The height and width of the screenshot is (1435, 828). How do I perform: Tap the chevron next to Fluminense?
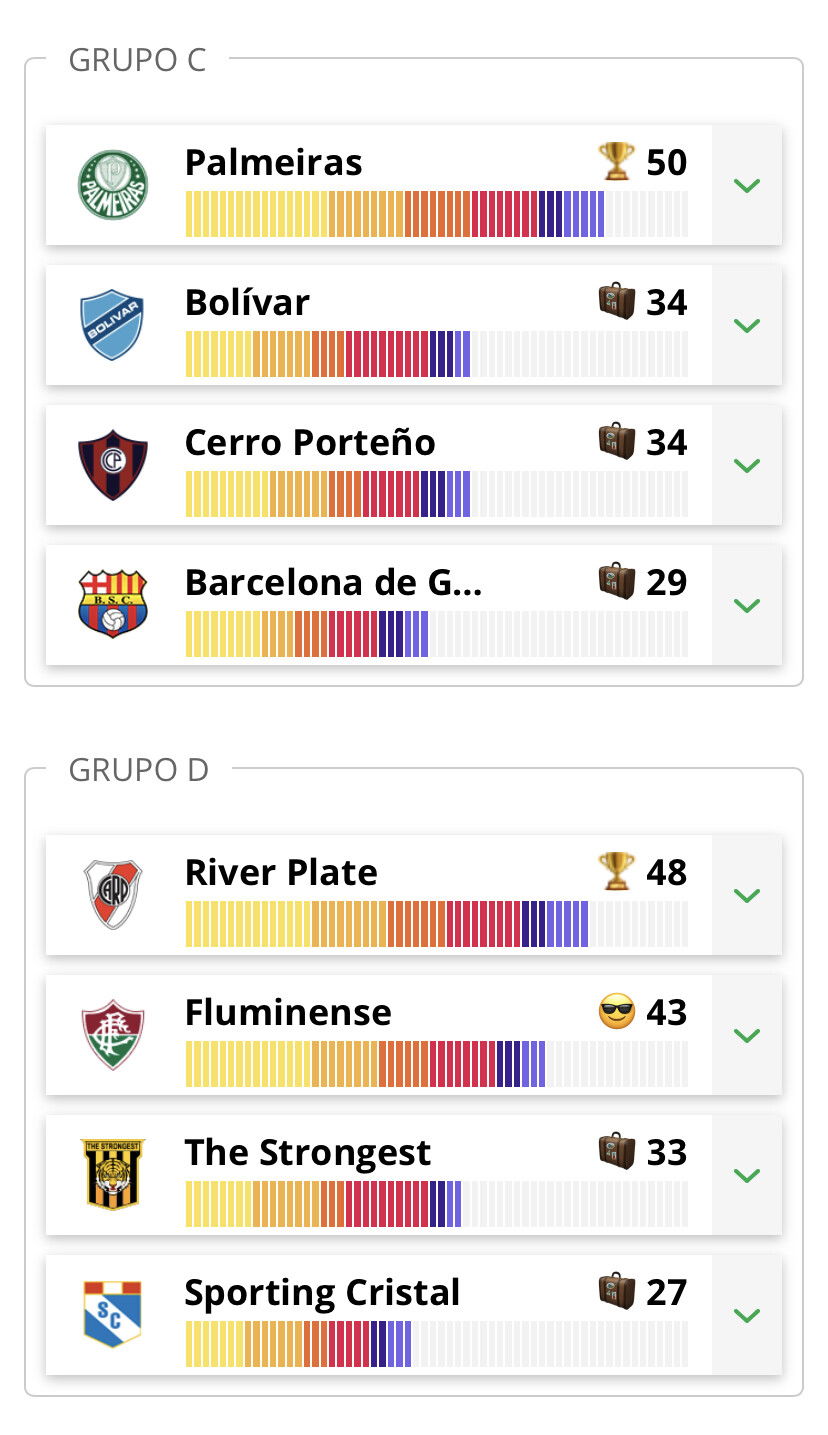[x=746, y=1035]
